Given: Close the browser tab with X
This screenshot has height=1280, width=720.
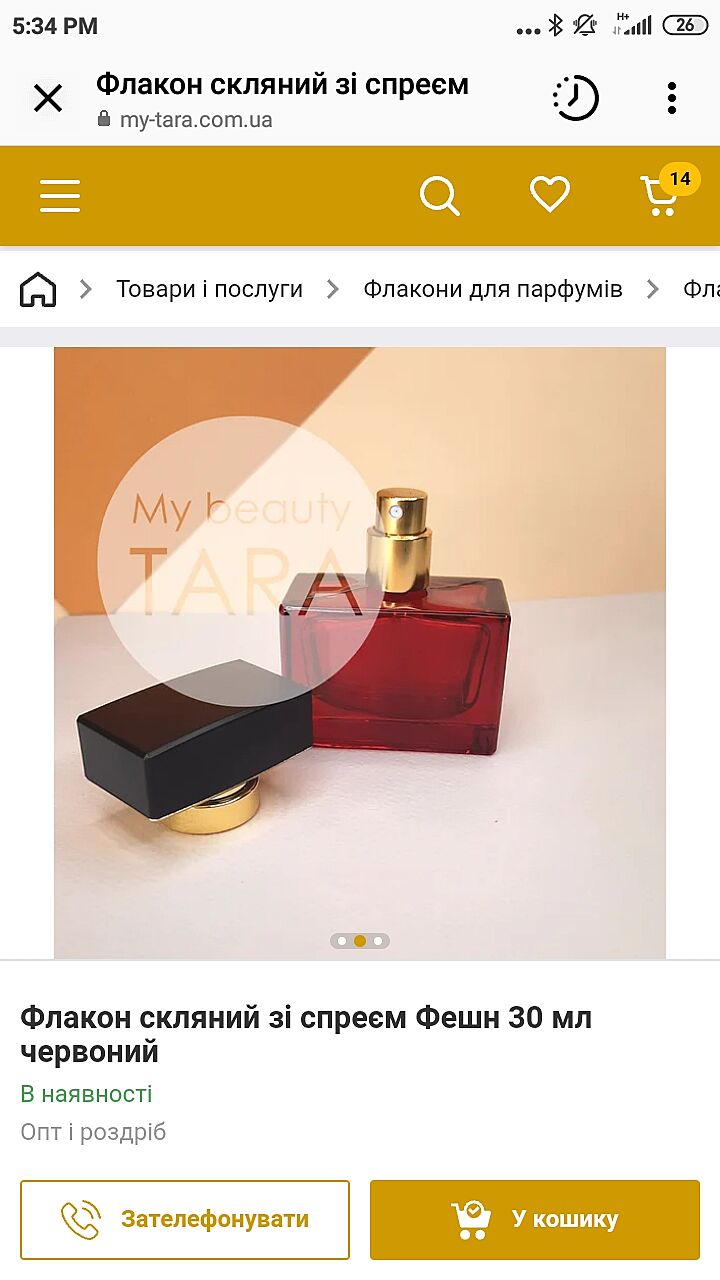Looking at the screenshot, I should 47,99.
